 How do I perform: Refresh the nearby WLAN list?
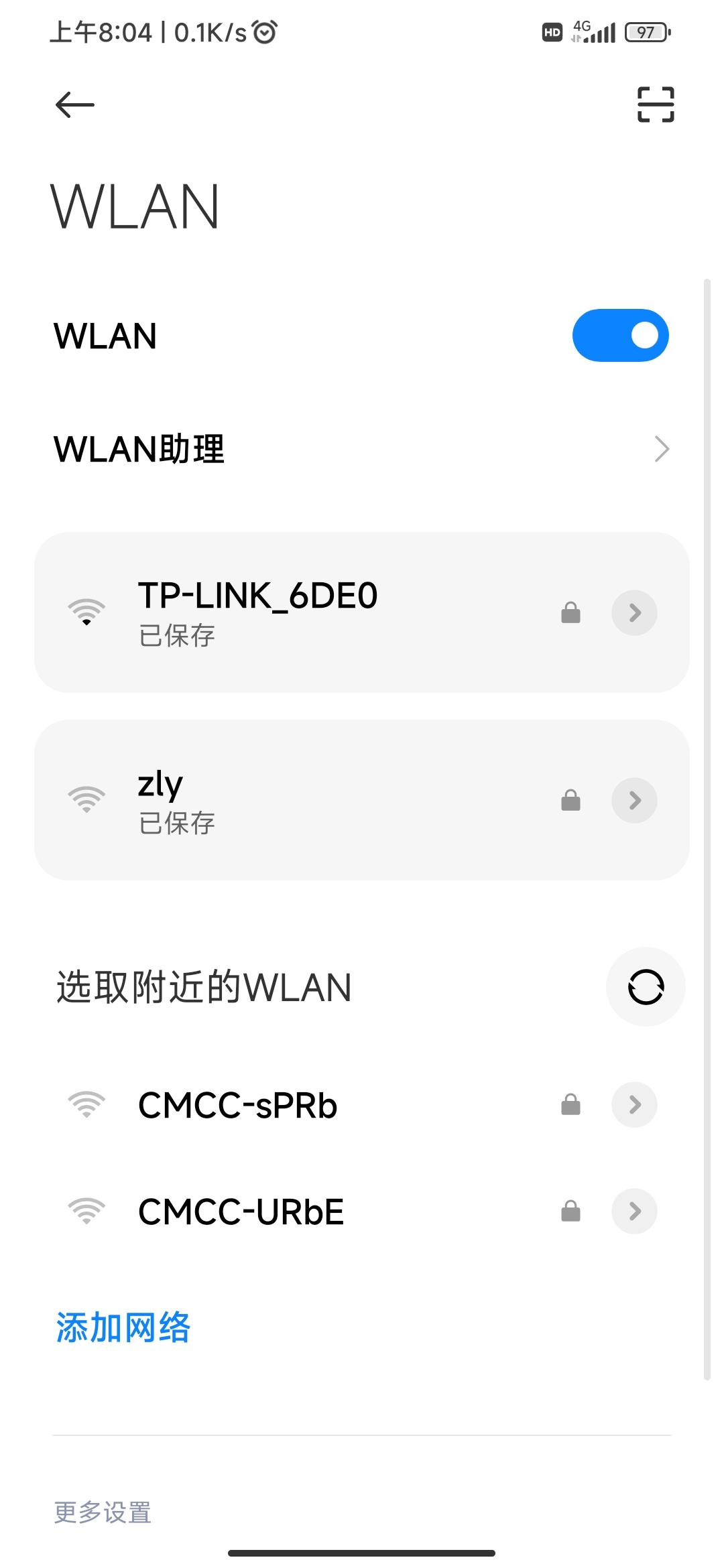(646, 987)
